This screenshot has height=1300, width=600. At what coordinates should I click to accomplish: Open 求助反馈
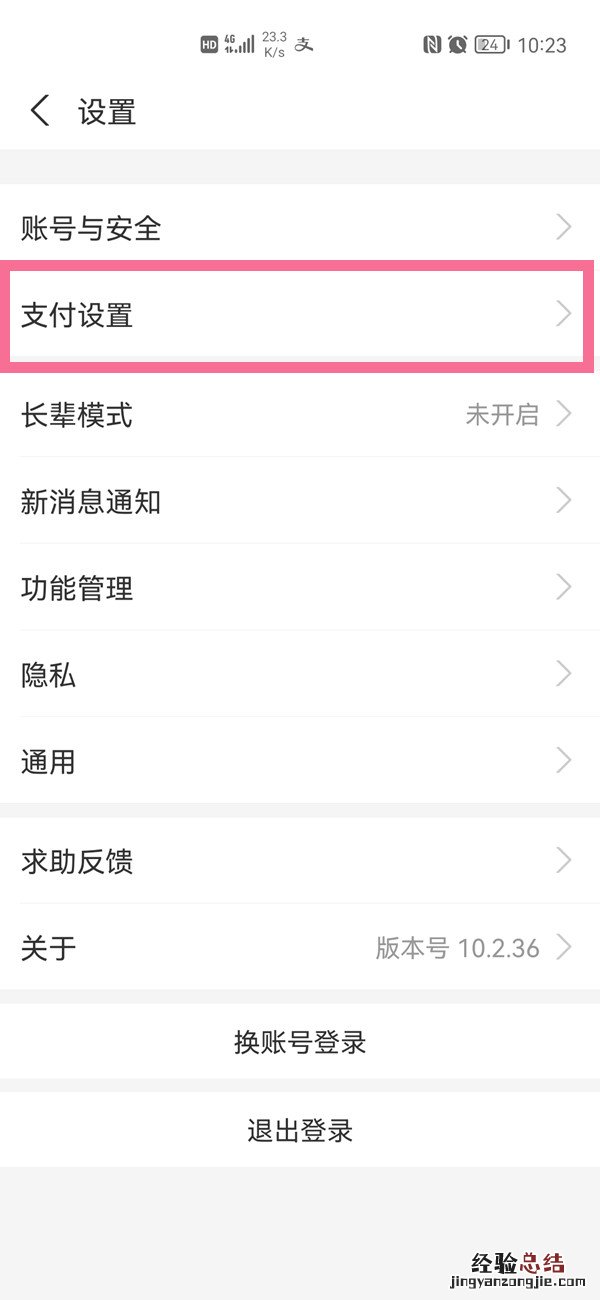tap(300, 860)
